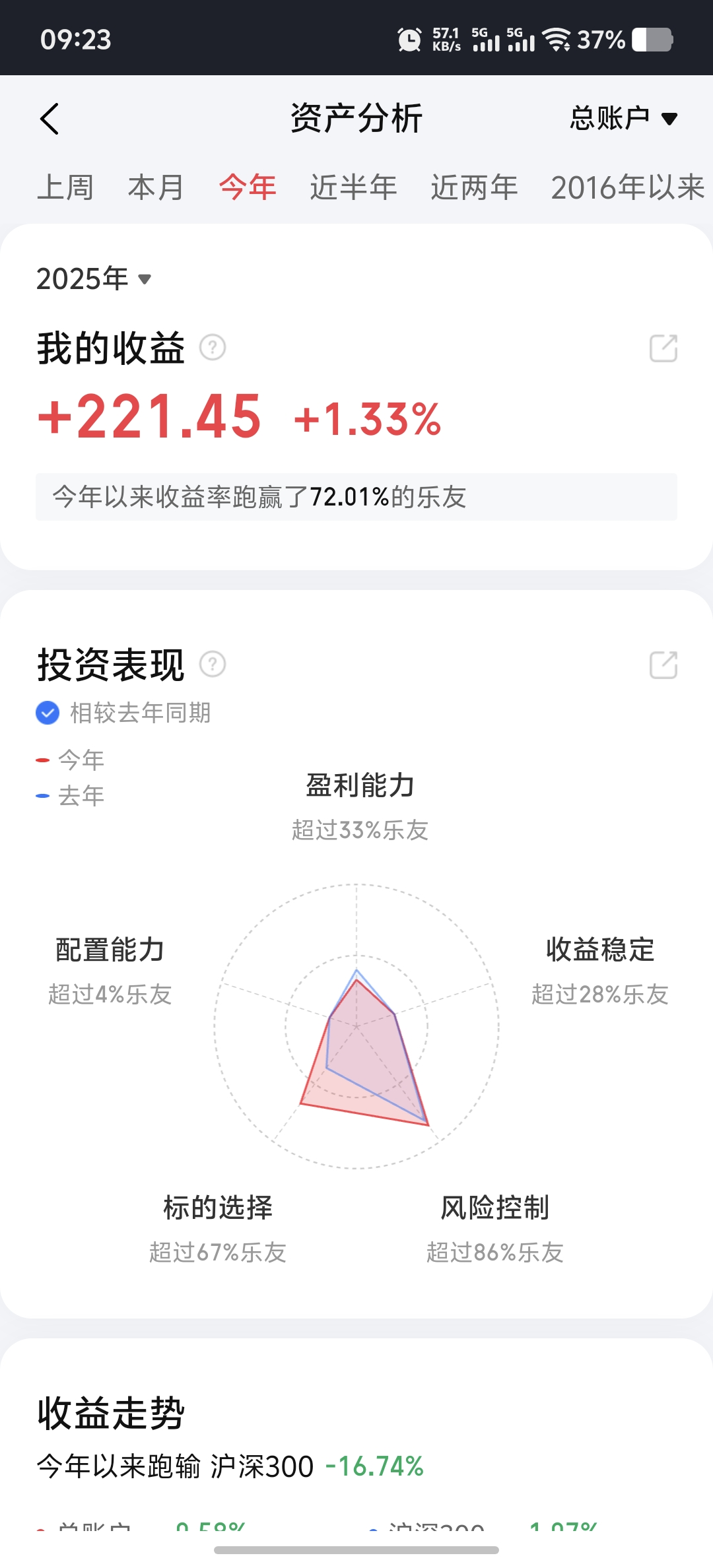Image resolution: width=713 pixels, height=1568 pixels.
Task: Share the 我的收益 card
Action: tap(663, 348)
